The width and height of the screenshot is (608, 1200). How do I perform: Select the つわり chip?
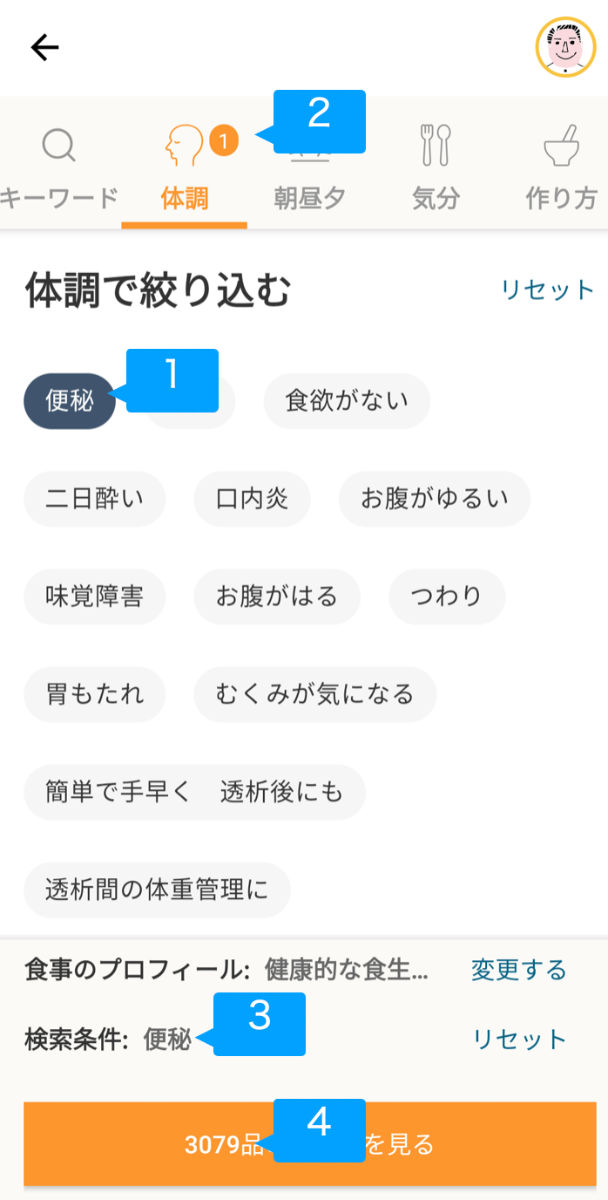[x=446, y=597]
